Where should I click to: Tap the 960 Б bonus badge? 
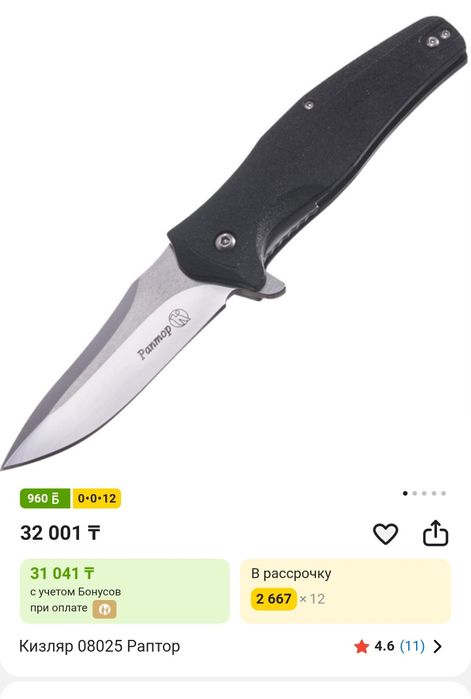[x=45, y=498]
